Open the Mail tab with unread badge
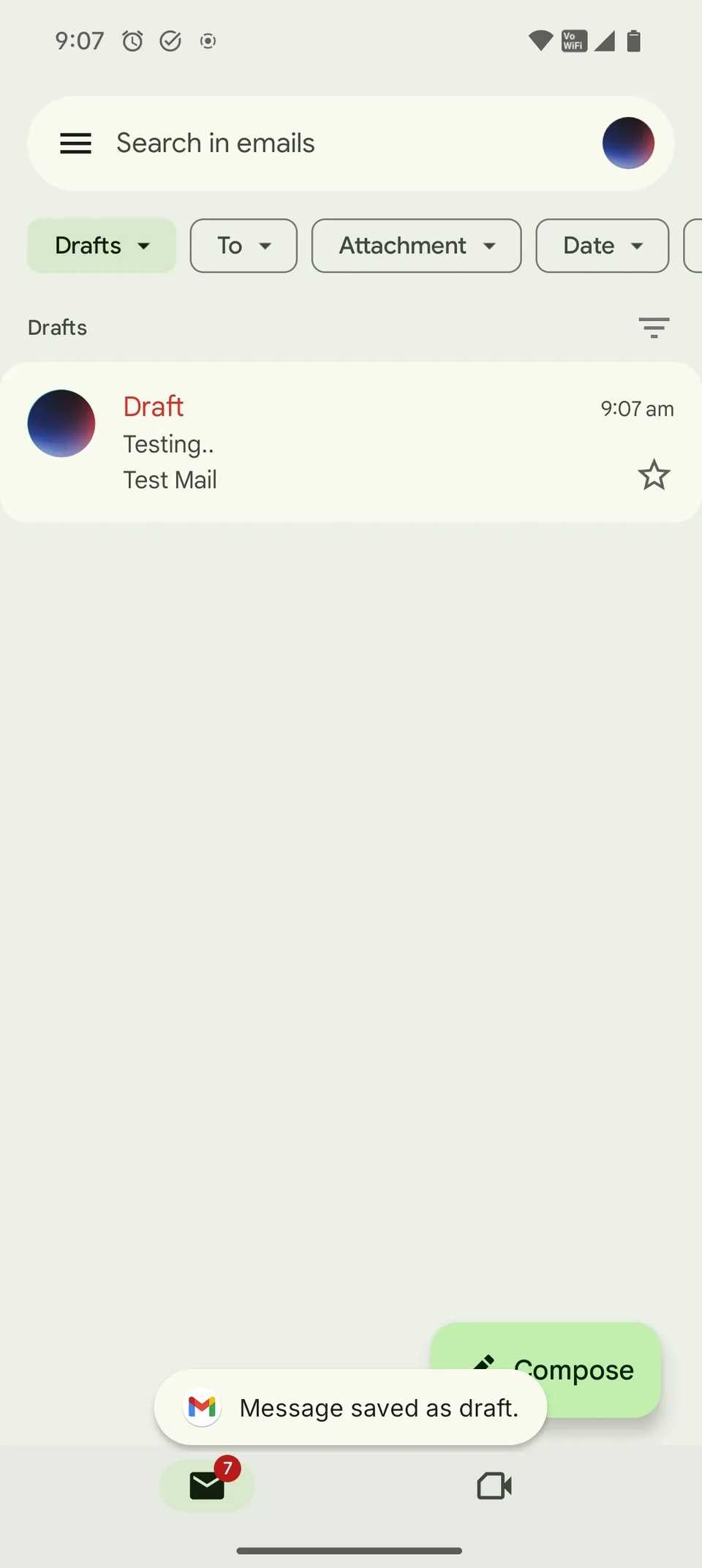The height and width of the screenshot is (1568, 702). click(x=207, y=1486)
